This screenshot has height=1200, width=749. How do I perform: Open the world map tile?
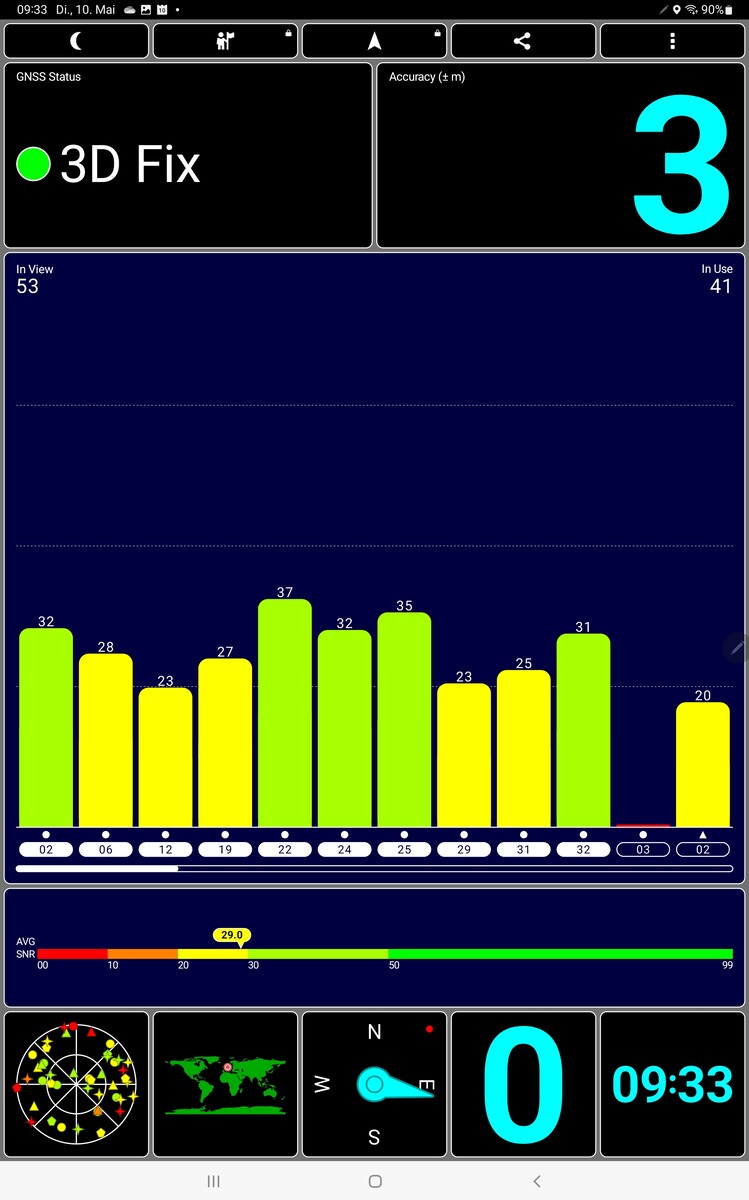(x=225, y=1084)
